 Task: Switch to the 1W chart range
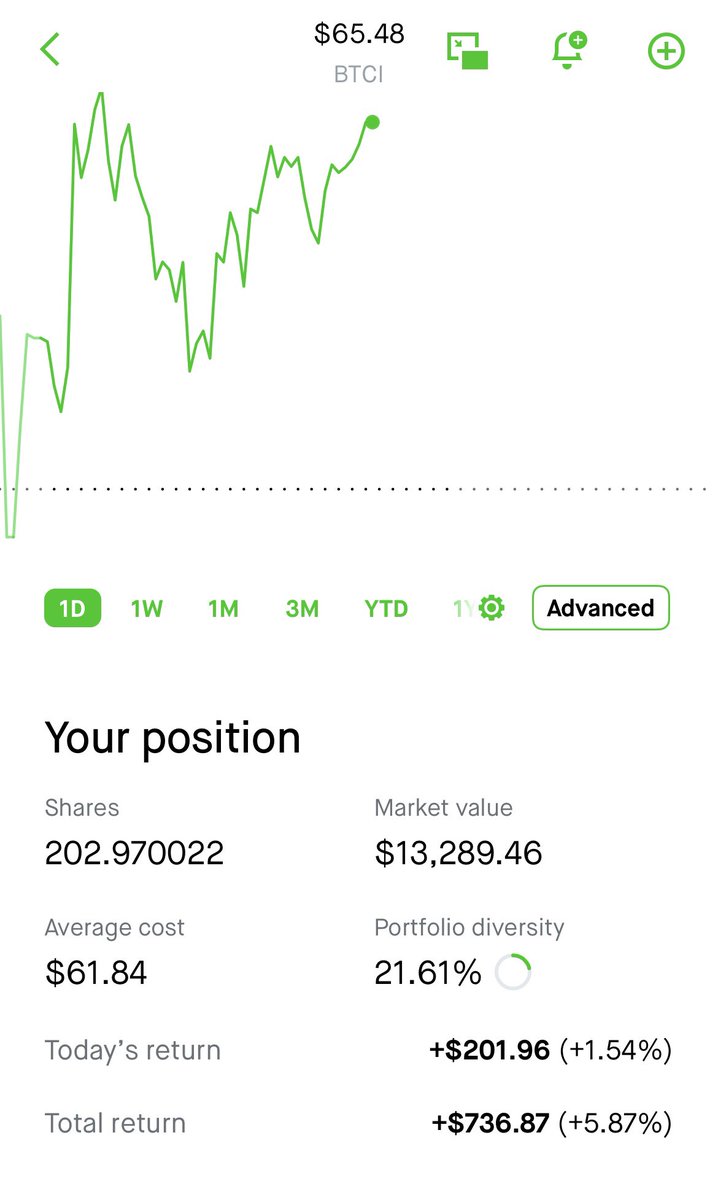coord(147,608)
